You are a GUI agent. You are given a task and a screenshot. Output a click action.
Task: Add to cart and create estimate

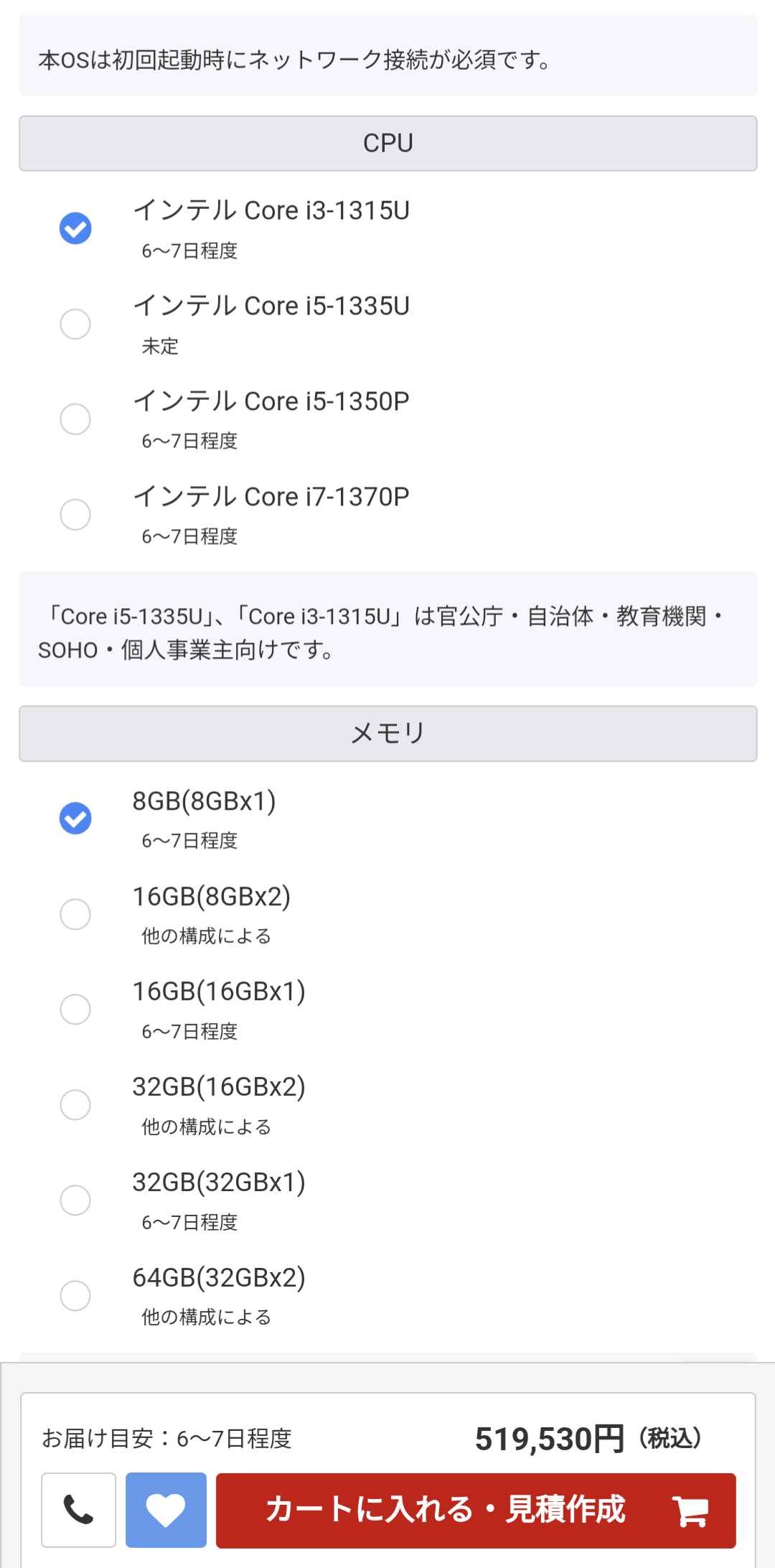click(475, 1510)
